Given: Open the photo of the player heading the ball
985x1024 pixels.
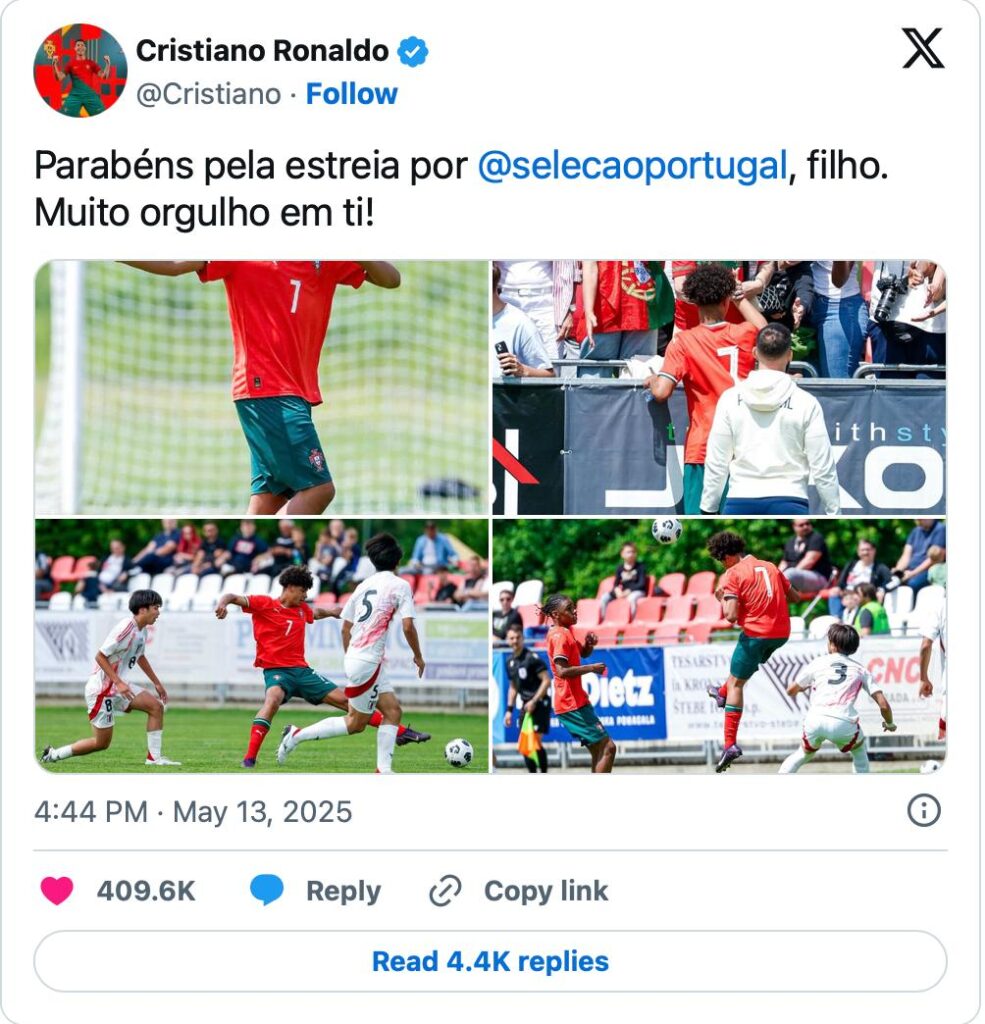Looking at the screenshot, I should pyautogui.click(x=718, y=645).
